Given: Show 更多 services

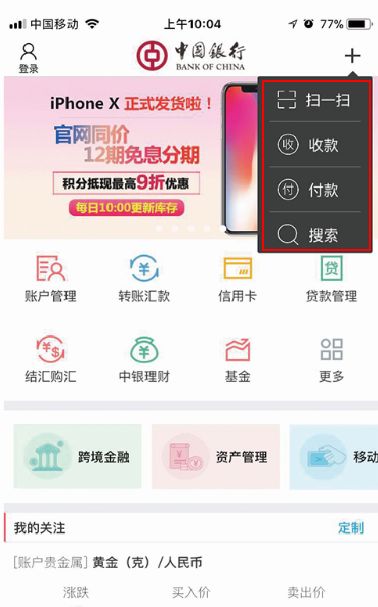Looking at the screenshot, I should click(331, 359).
